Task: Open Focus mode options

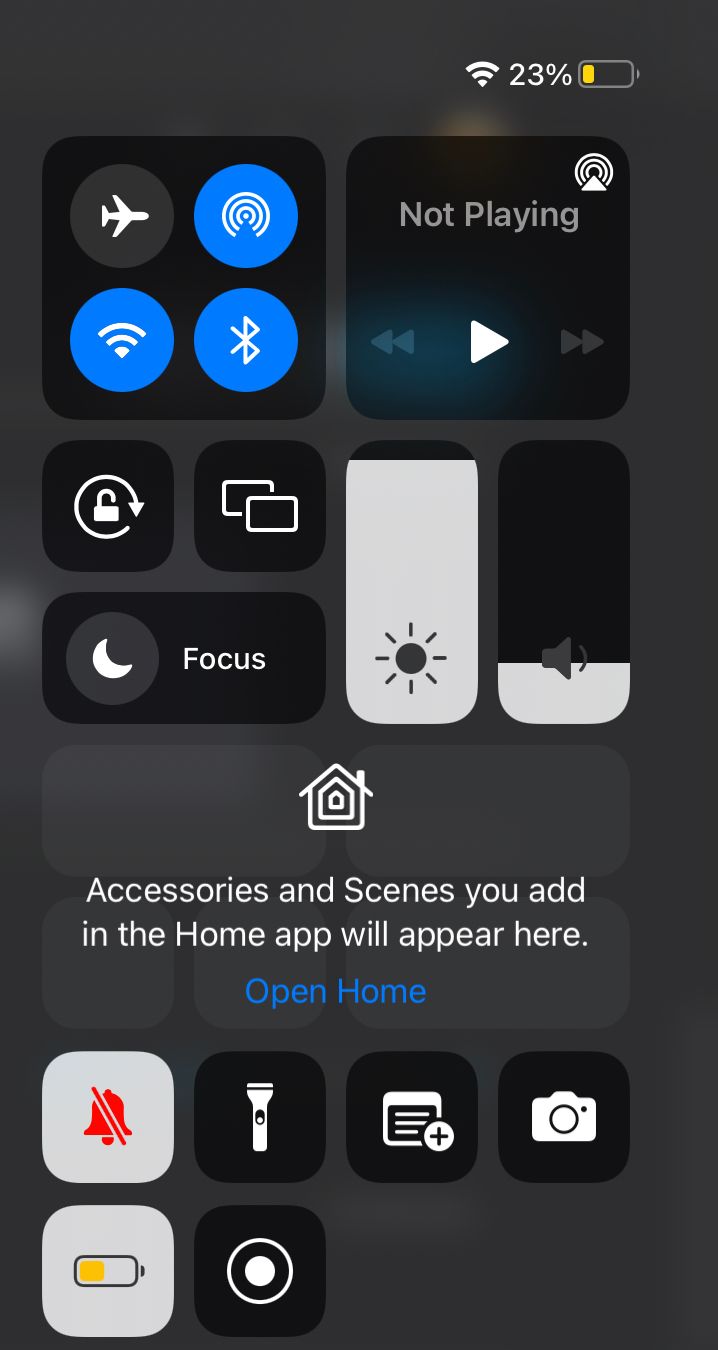Action: tap(184, 658)
